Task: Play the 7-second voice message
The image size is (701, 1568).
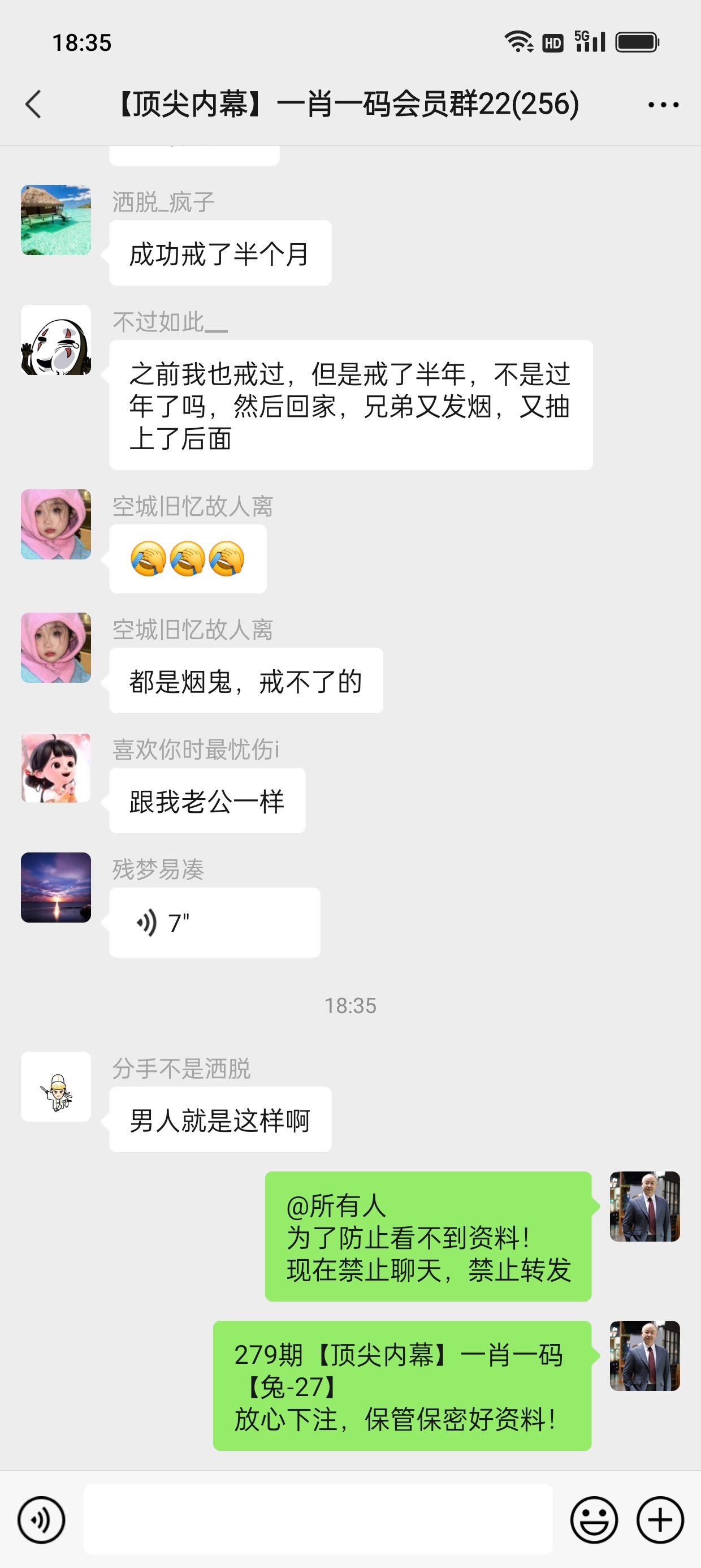Action: point(214,922)
